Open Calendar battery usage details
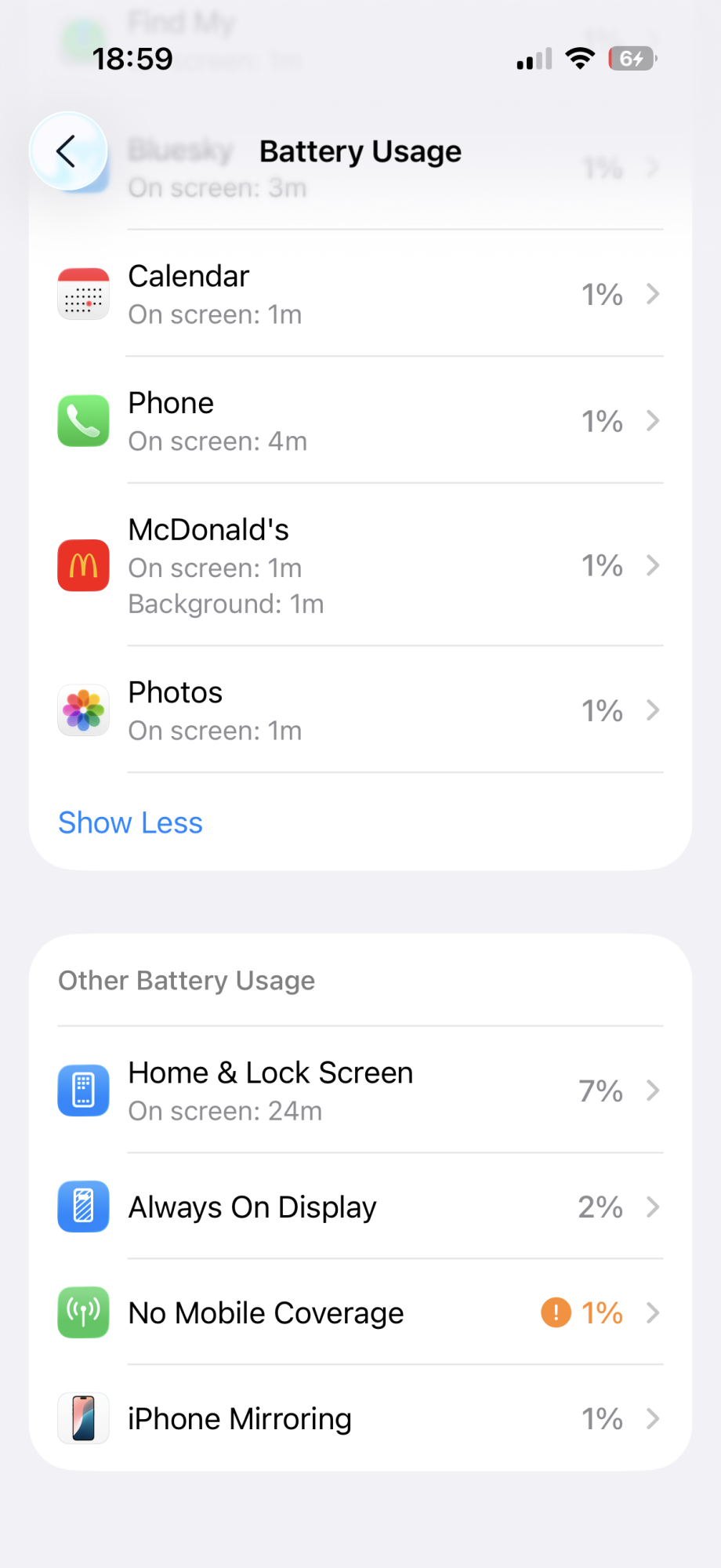The image size is (721, 1568). [x=360, y=295]
